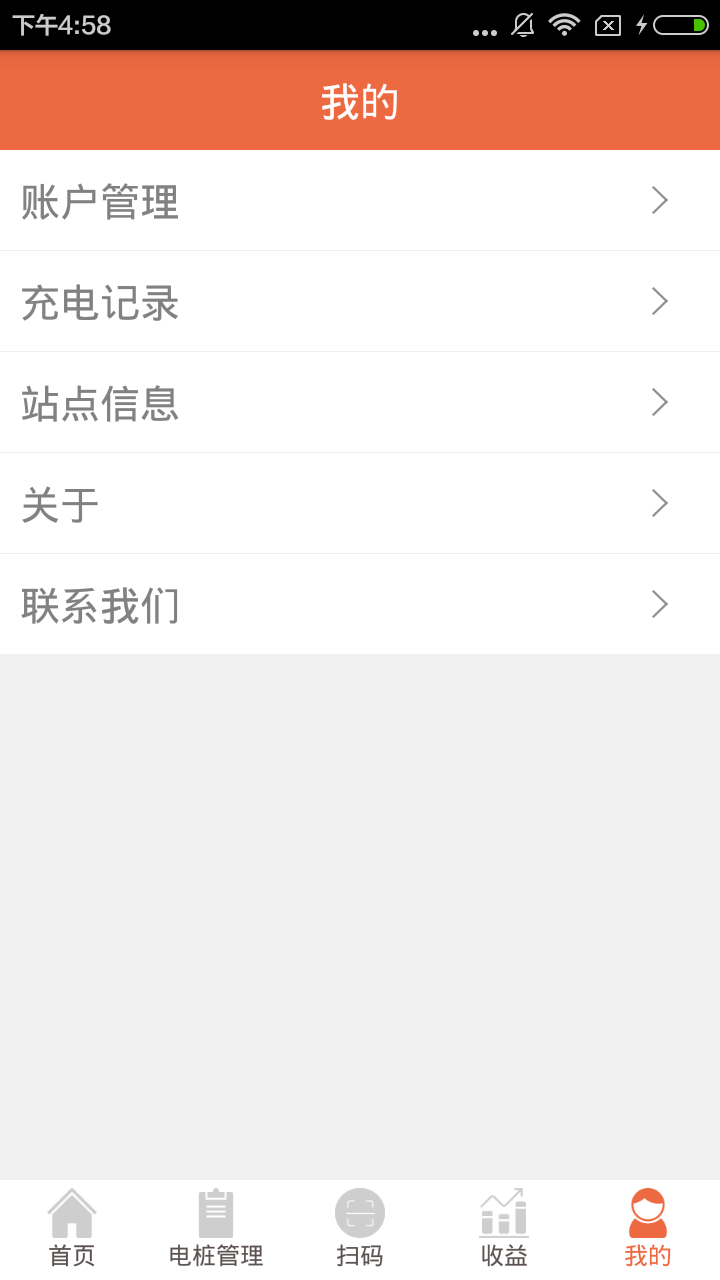Switch to the 首页 home tab
Screen dimensions: 720x1280
pyautogui.click(x=72, y=1230)
